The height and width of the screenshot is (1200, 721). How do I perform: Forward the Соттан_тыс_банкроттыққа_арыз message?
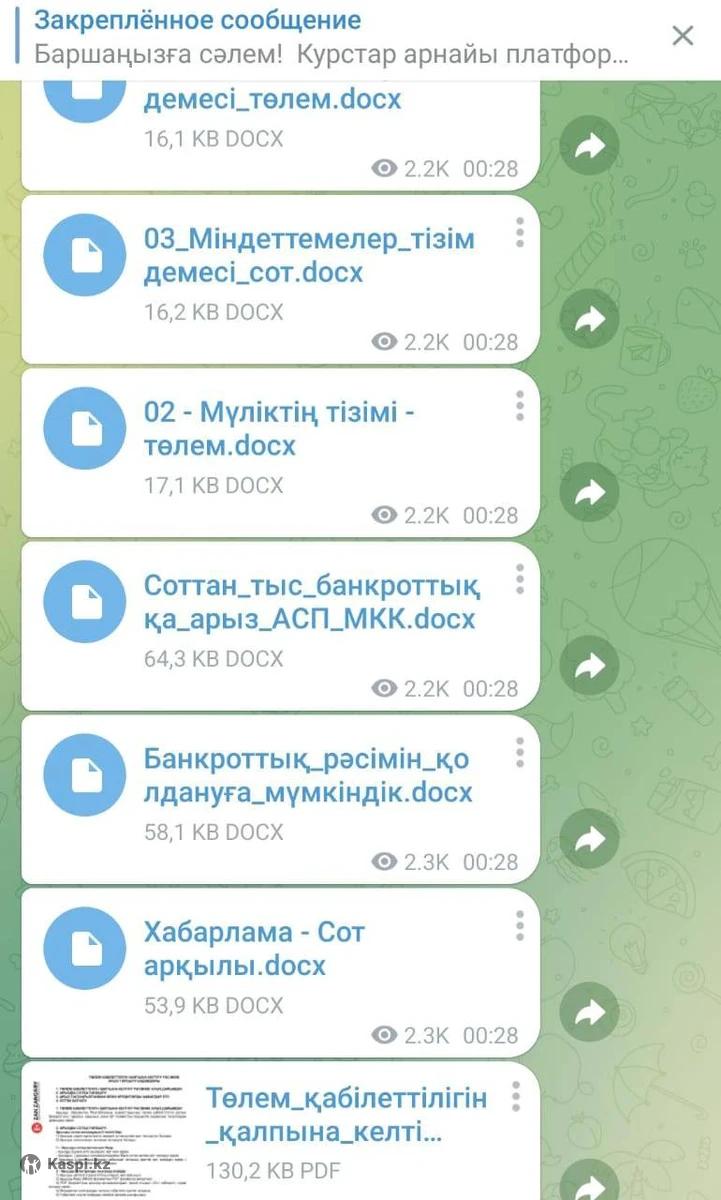pos(590,665)
